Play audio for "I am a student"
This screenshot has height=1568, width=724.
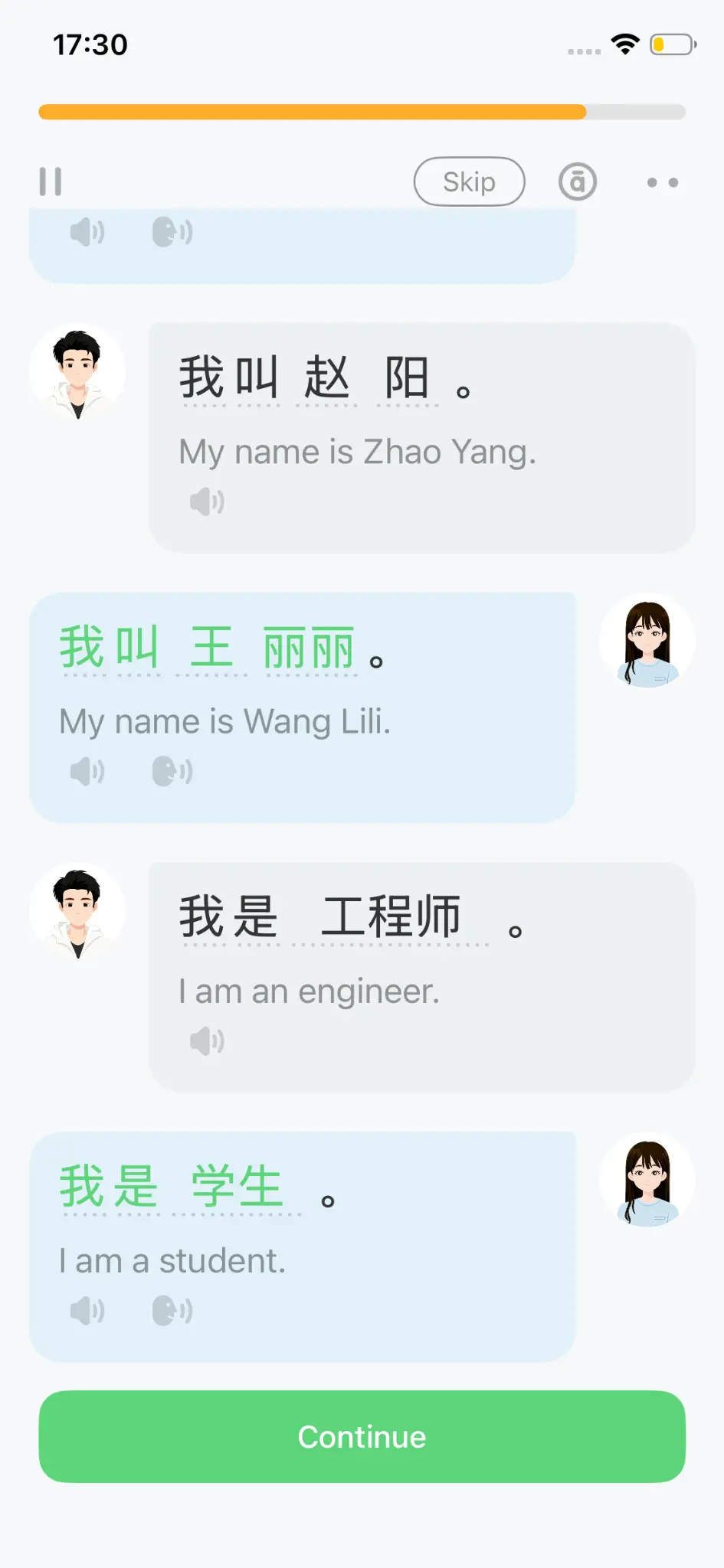pyautogui.click(x=87, y=1309)
